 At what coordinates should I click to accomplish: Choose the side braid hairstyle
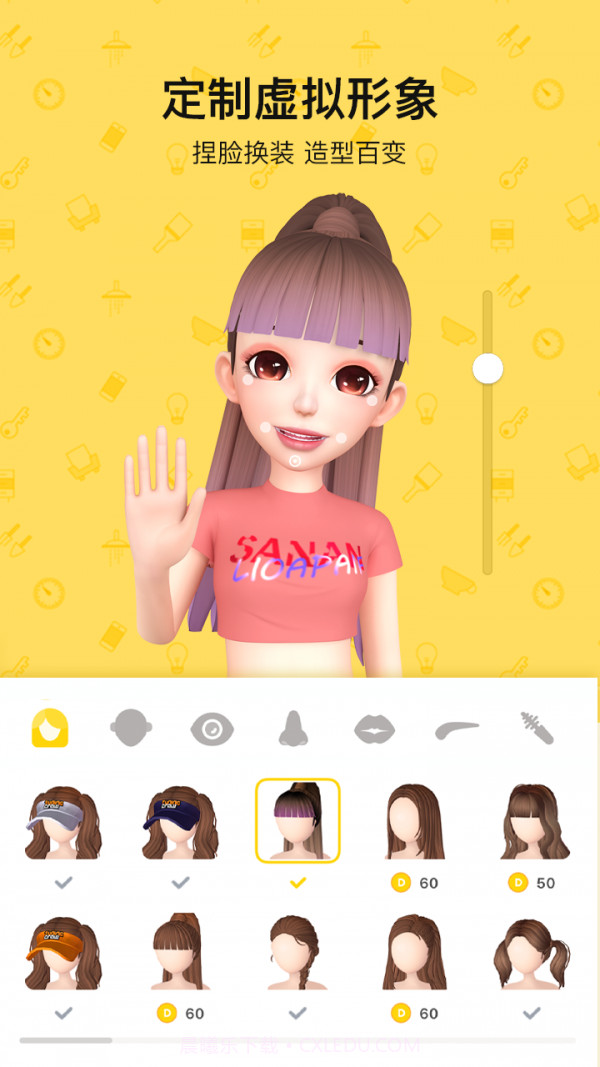click(297, 952)
